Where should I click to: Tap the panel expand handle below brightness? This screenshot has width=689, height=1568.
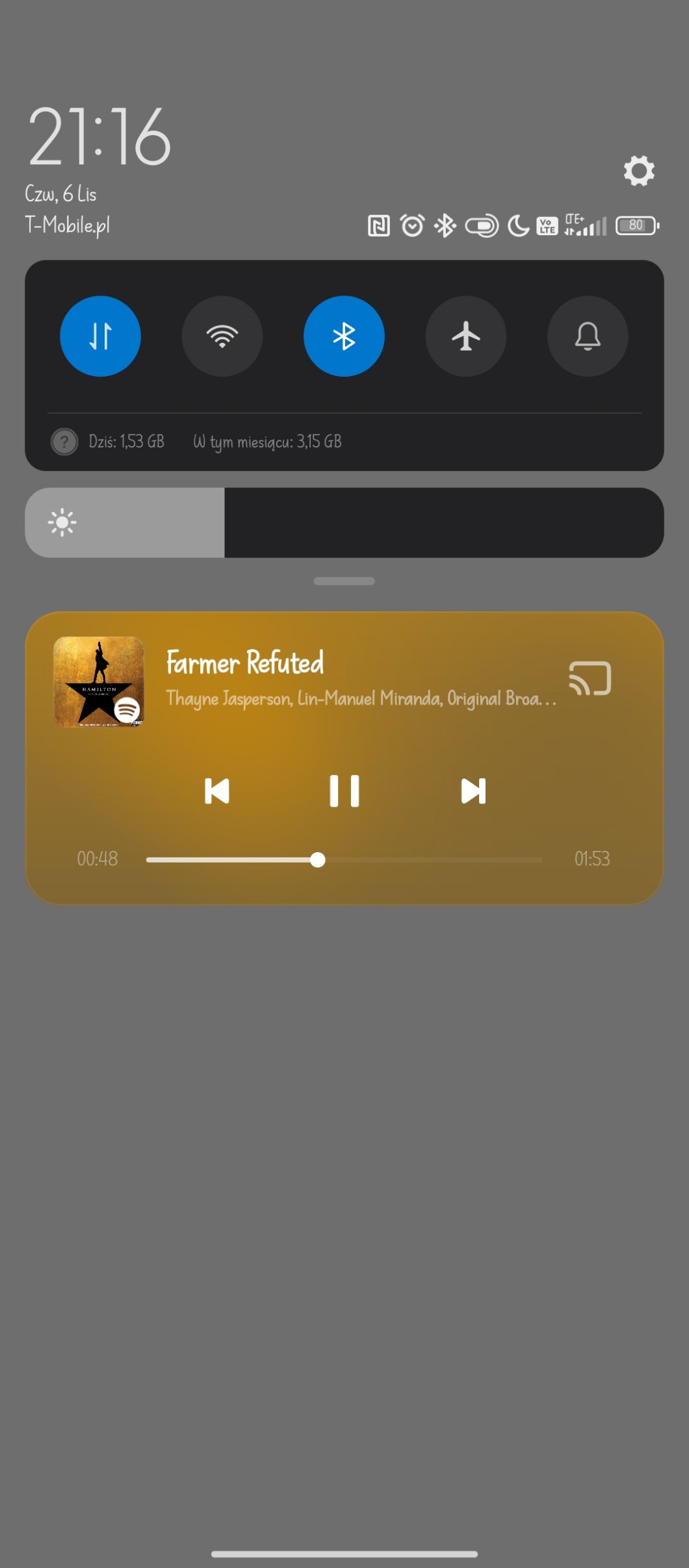344,581
